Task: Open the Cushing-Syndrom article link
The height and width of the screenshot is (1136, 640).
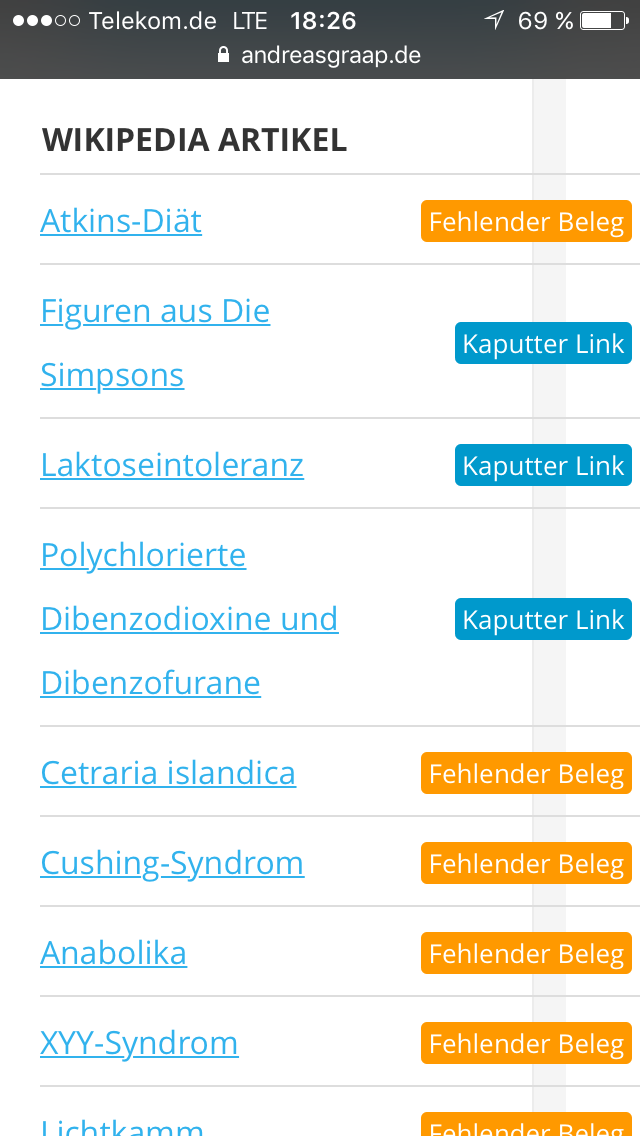Action: [x=172, y=863]
